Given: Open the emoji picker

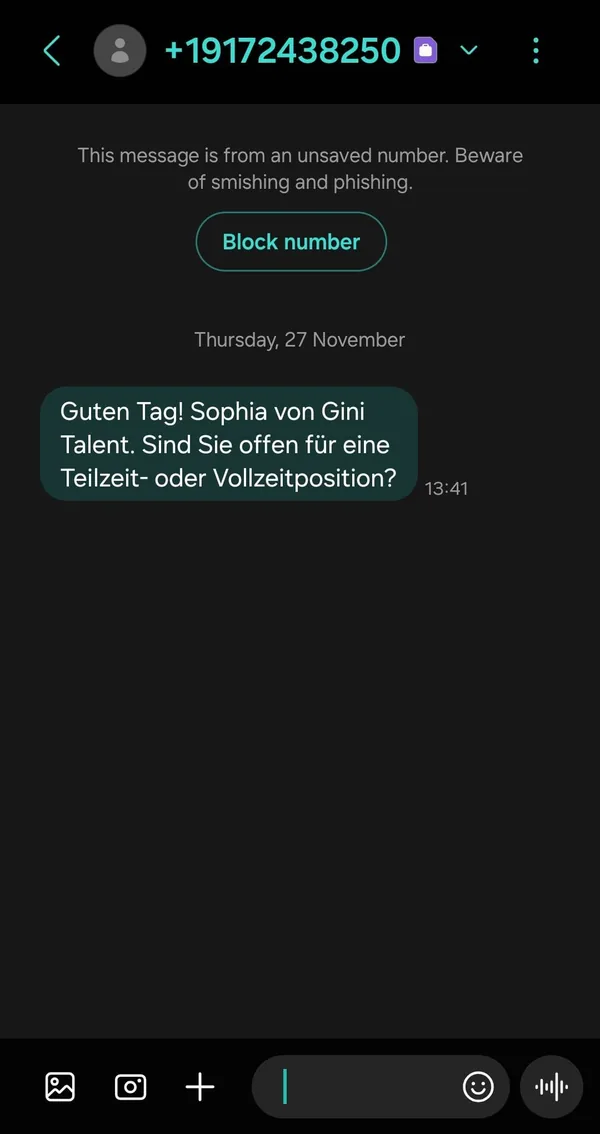Looking at the screenshot, I should pos(479,1086).
